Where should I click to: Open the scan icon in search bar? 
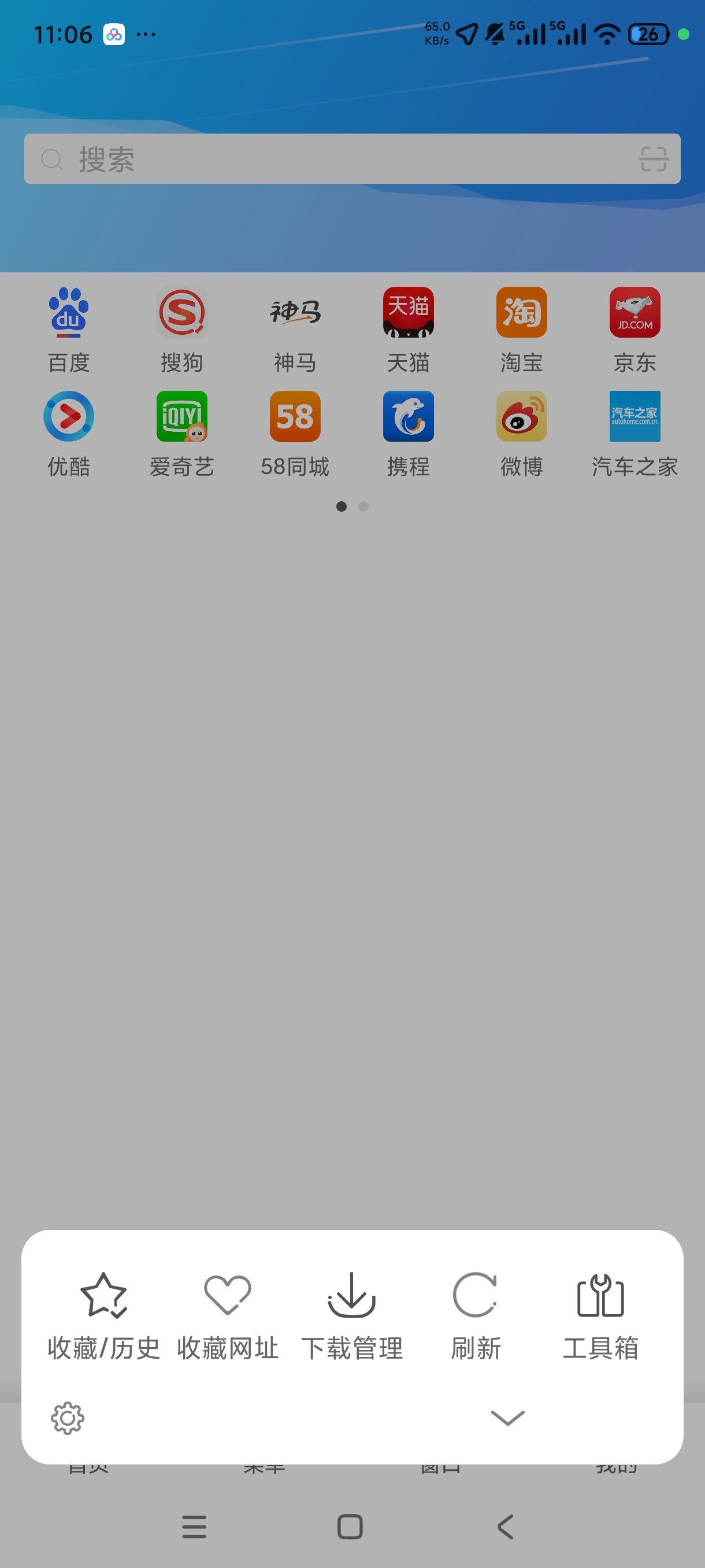point(654,159)
